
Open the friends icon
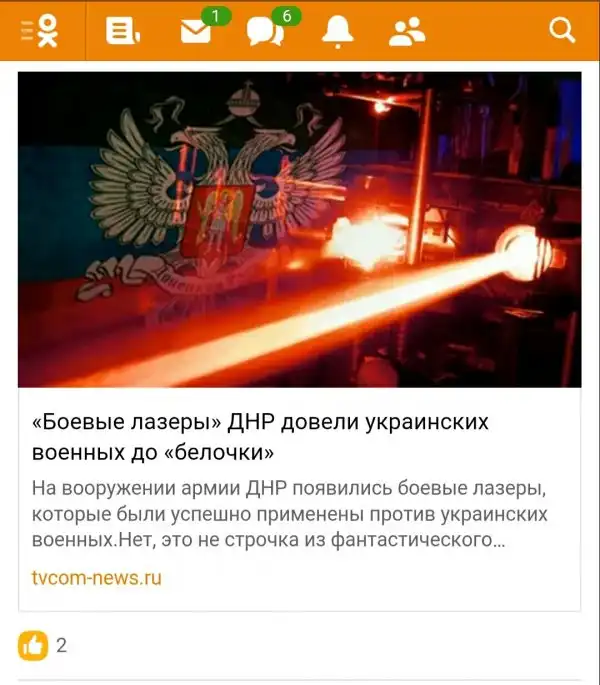(x=406, y=33)
